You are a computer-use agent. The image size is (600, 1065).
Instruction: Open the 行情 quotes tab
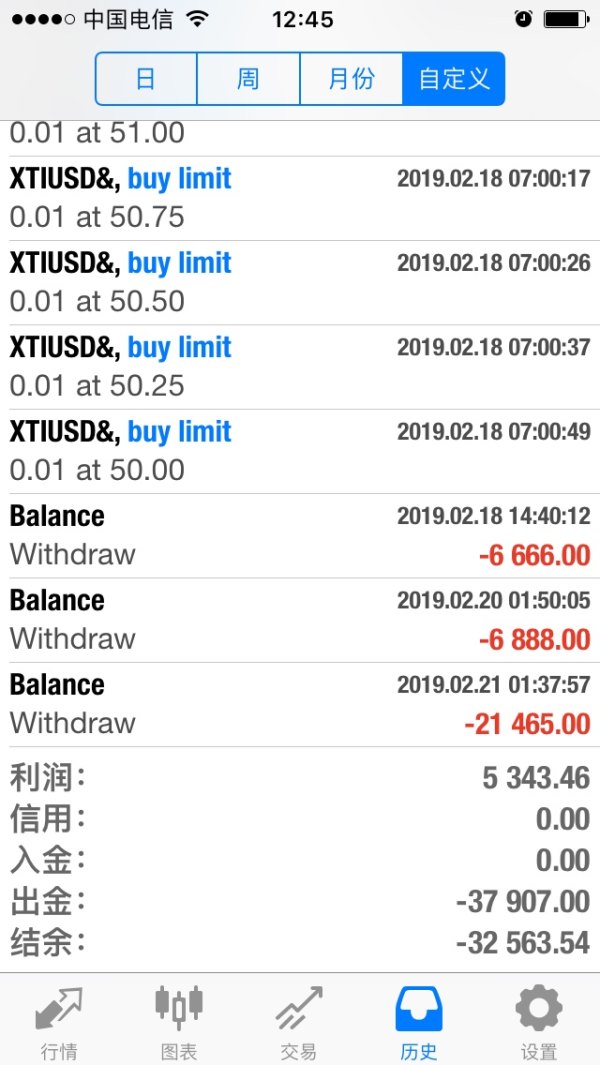pos(60,1020)
